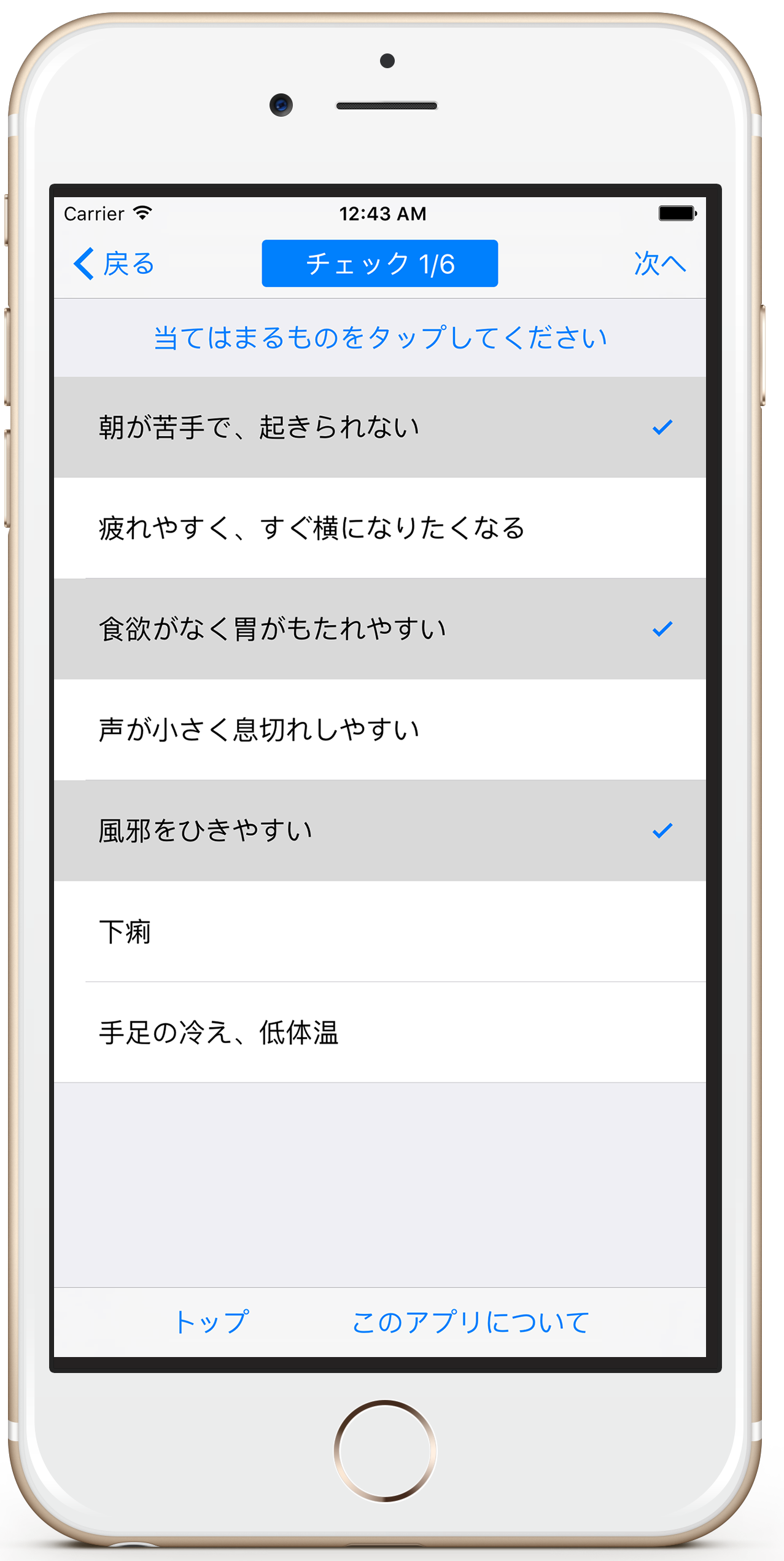Select 手足の冷え、低体温
784x1561 pixels.
pyautogui.click(x=379, y=1032)
